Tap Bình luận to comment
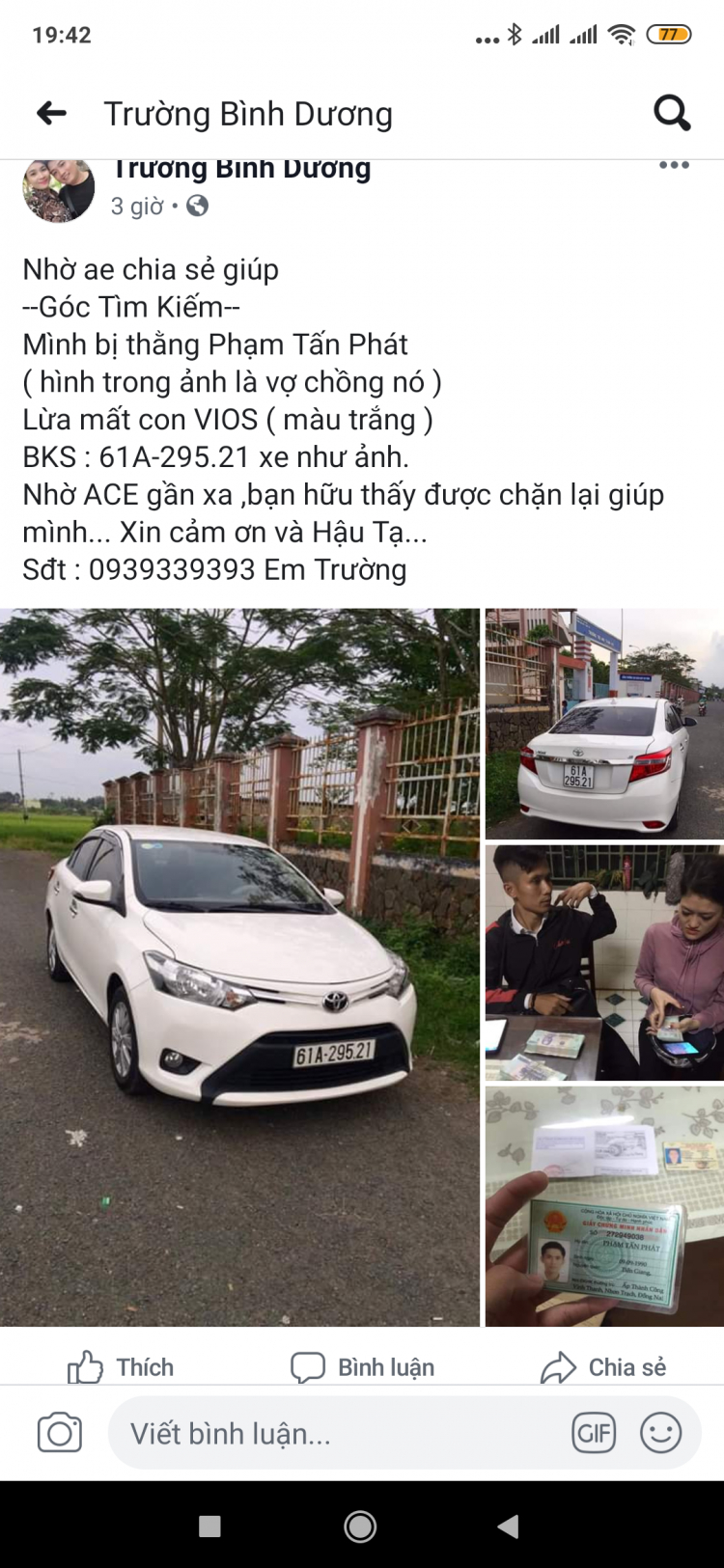Image resolution: width=724 pixels, height=1568 pixels. pos(363,1366)
